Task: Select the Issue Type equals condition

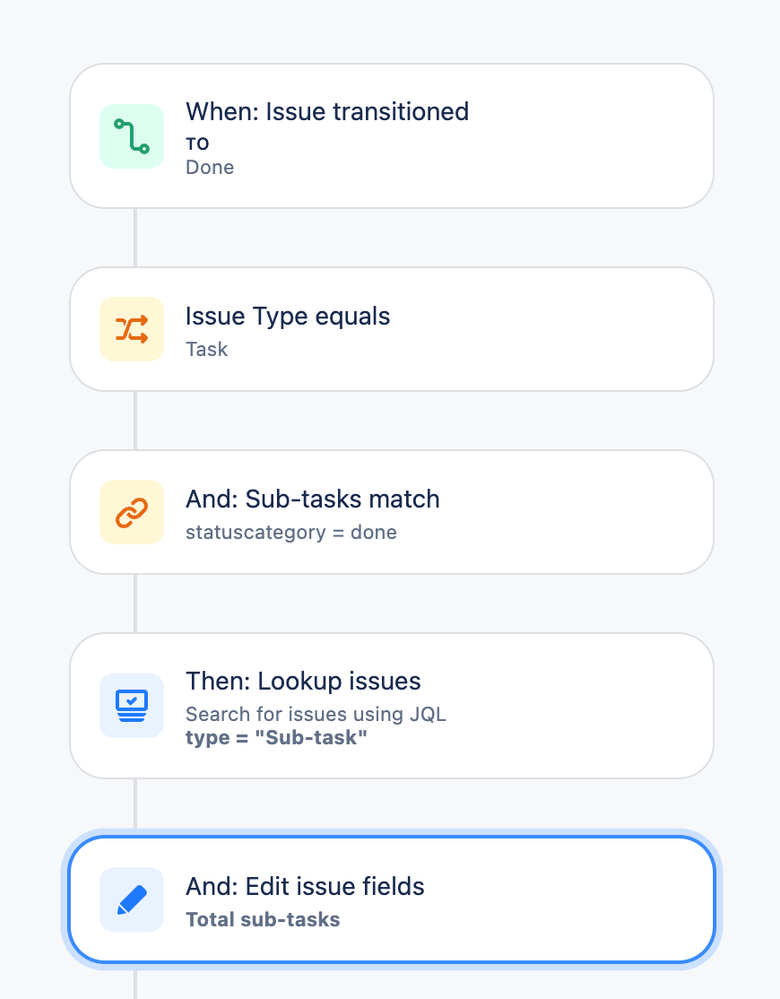Action: pyautogui.click(x=391, y=329)
